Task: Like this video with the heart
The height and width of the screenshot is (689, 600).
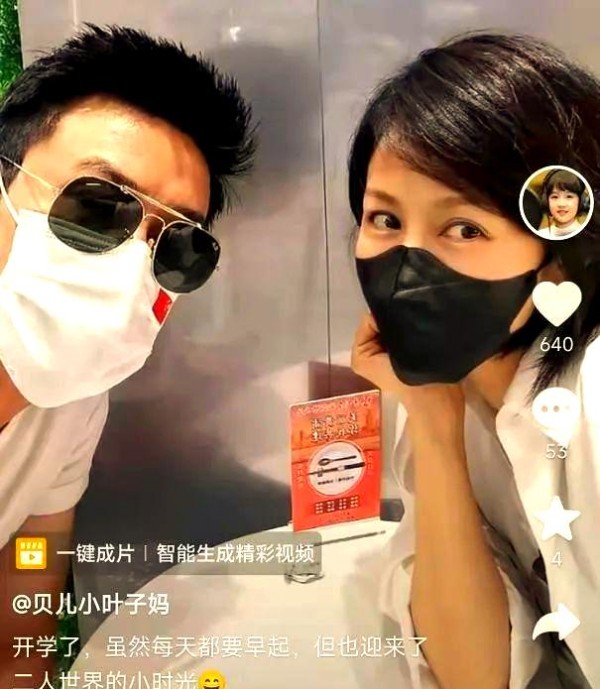Action: click(556, 302)
